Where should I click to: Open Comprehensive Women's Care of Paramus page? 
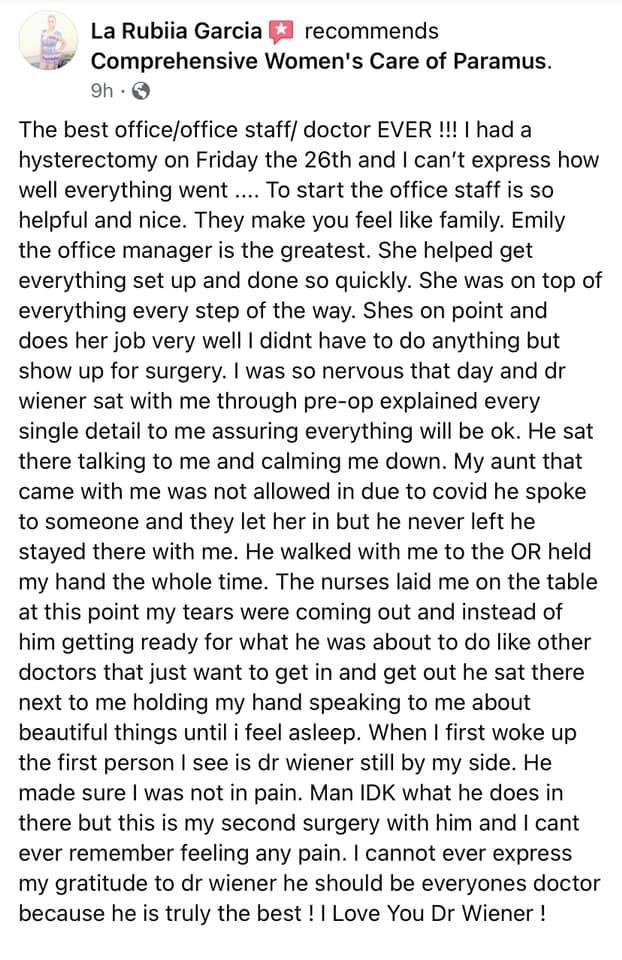pyautogui.click(x=321, y=61)
